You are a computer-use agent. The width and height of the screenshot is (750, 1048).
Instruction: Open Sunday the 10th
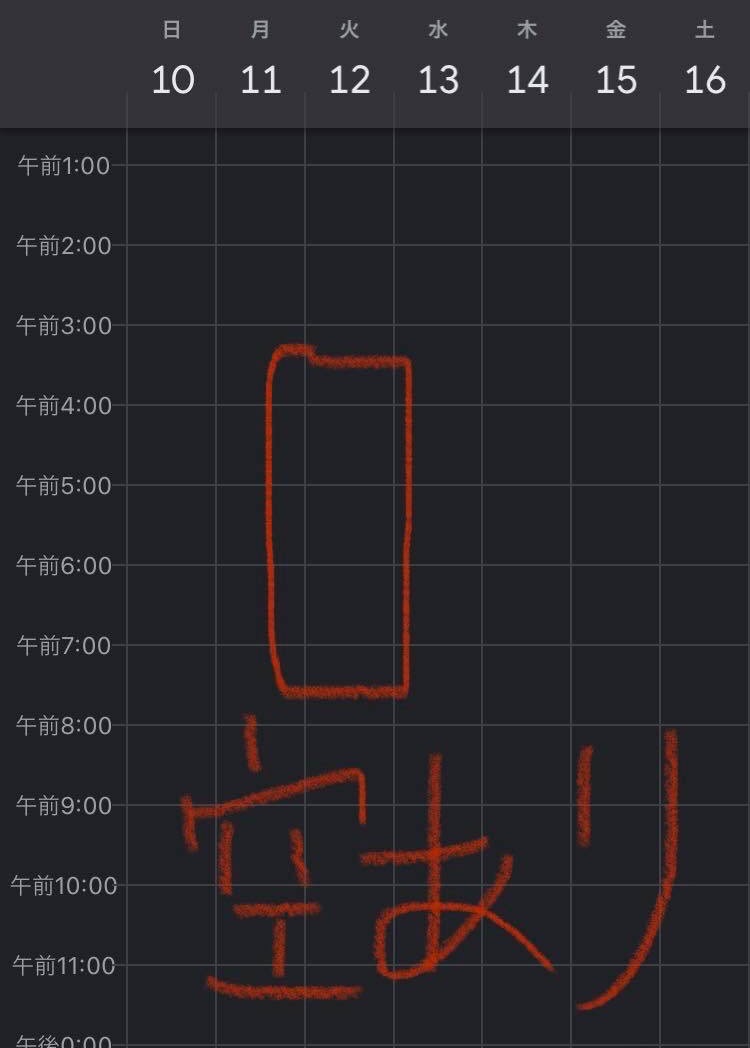tap(172, 79)
